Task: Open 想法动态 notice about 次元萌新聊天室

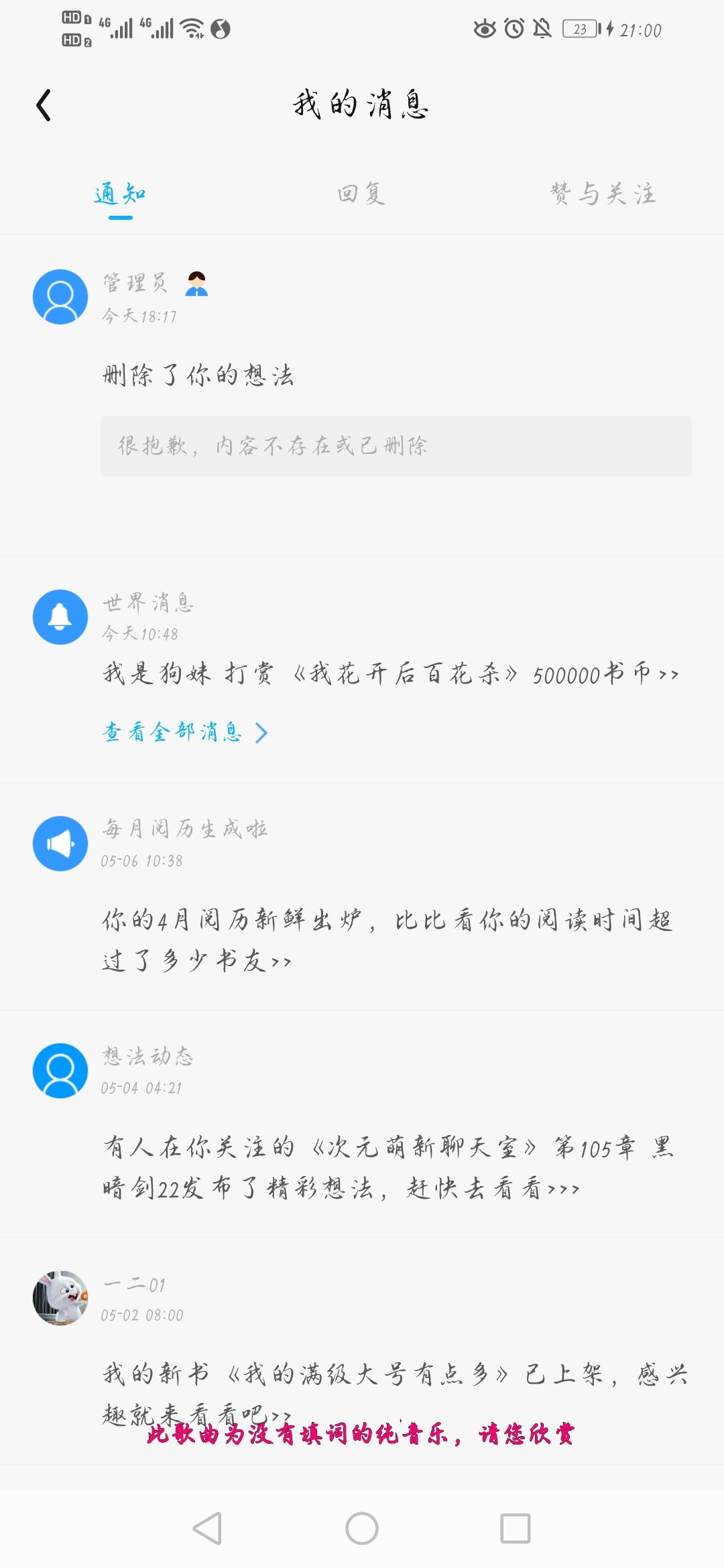Action: 387,1167
